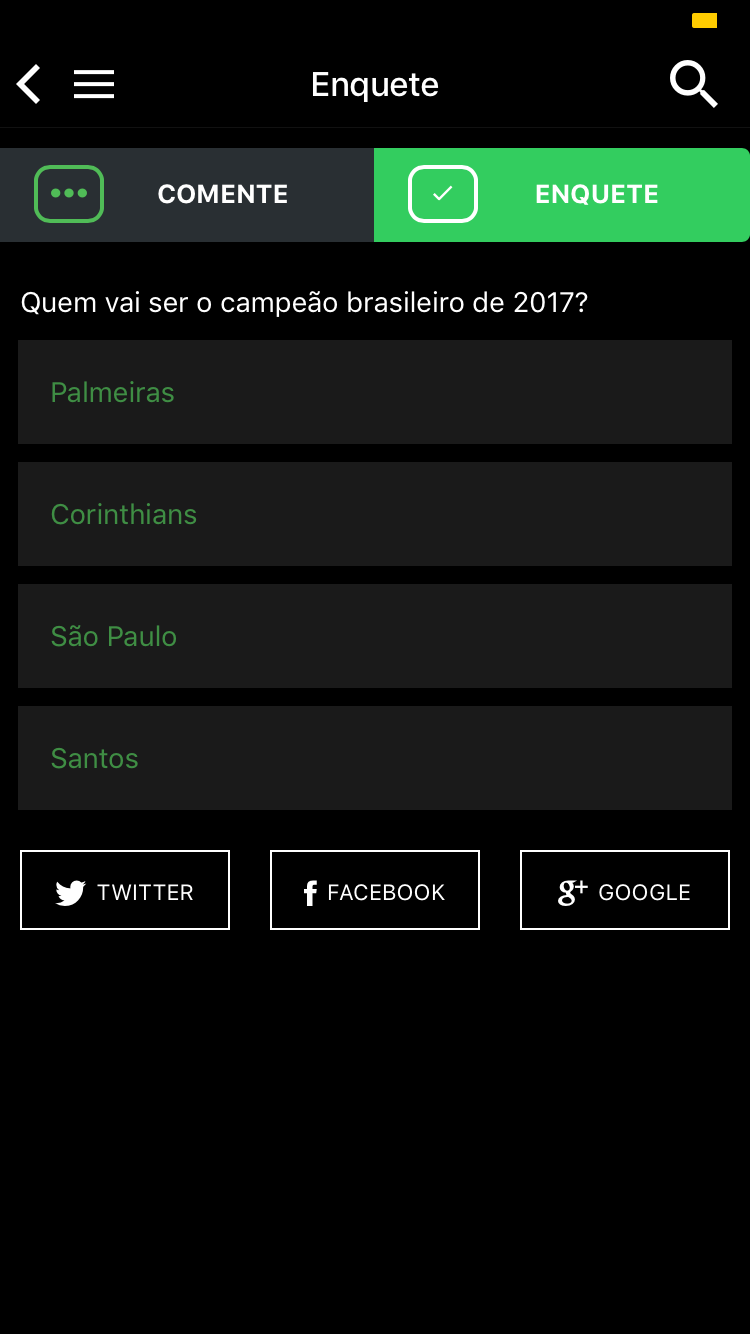Screen dimensions: 750x1334
Task: Share the poll on Twitter
Action: [x=125, y=890]
